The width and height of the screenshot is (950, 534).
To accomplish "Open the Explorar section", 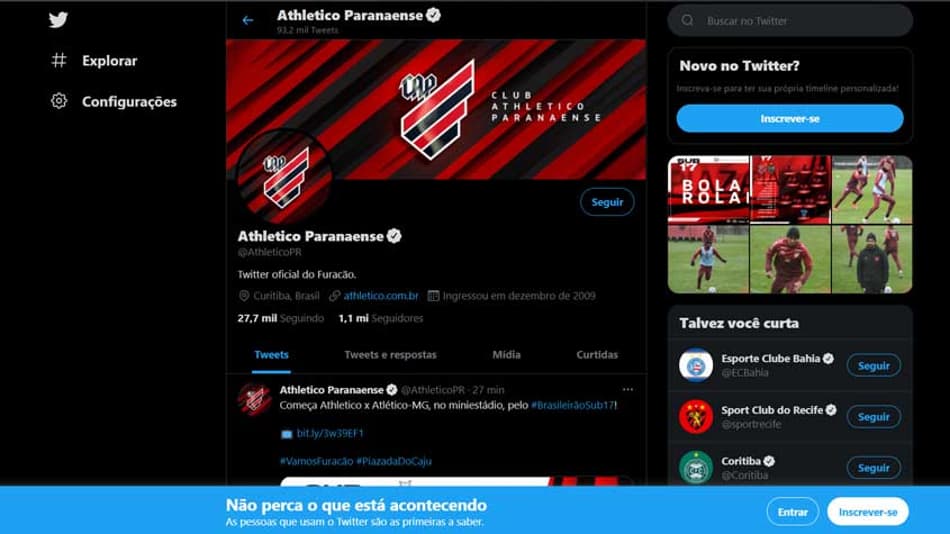I will 109,61.
